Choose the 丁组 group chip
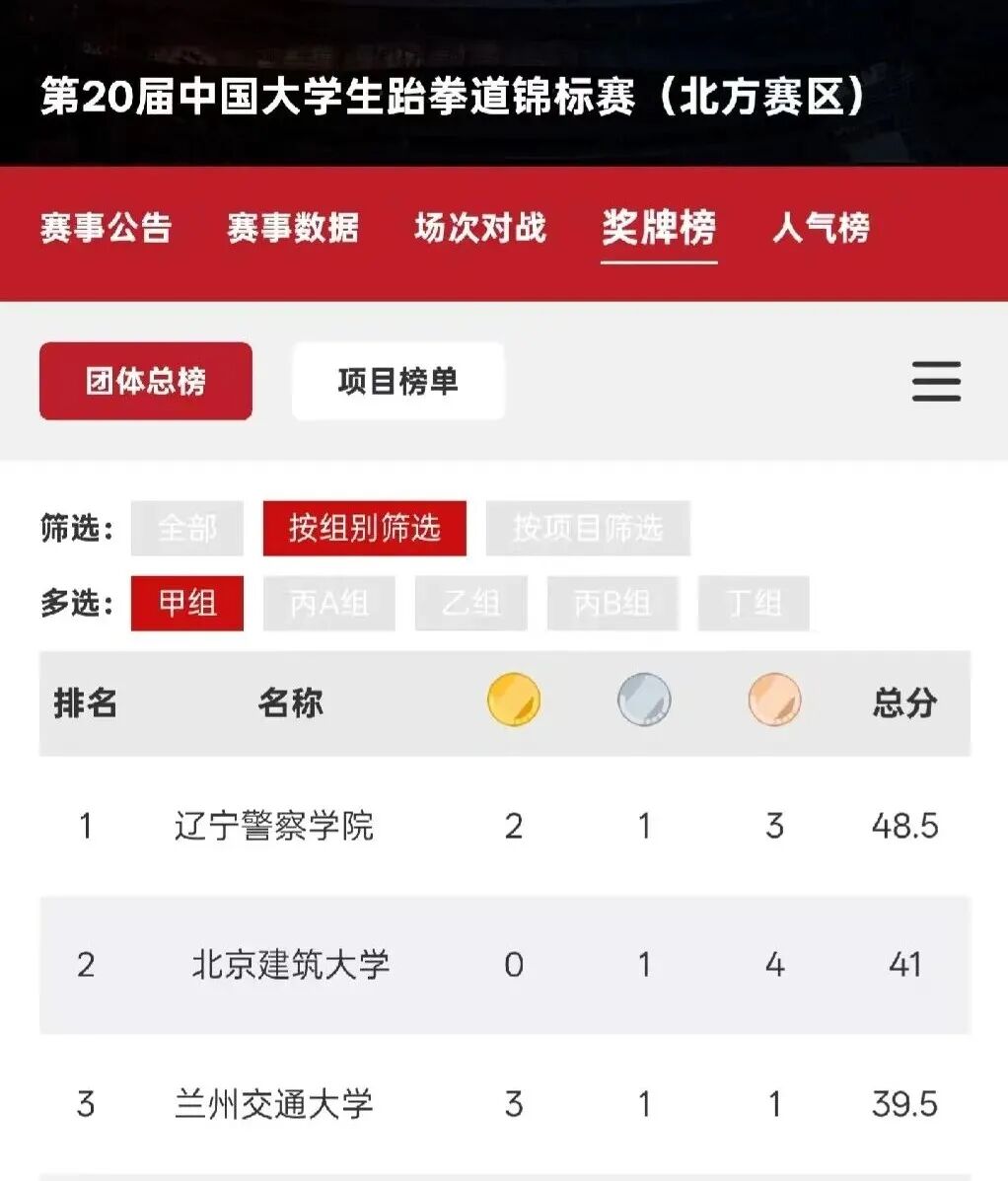Screen dimensions: 1008x1181 click(x=754, y=603)
